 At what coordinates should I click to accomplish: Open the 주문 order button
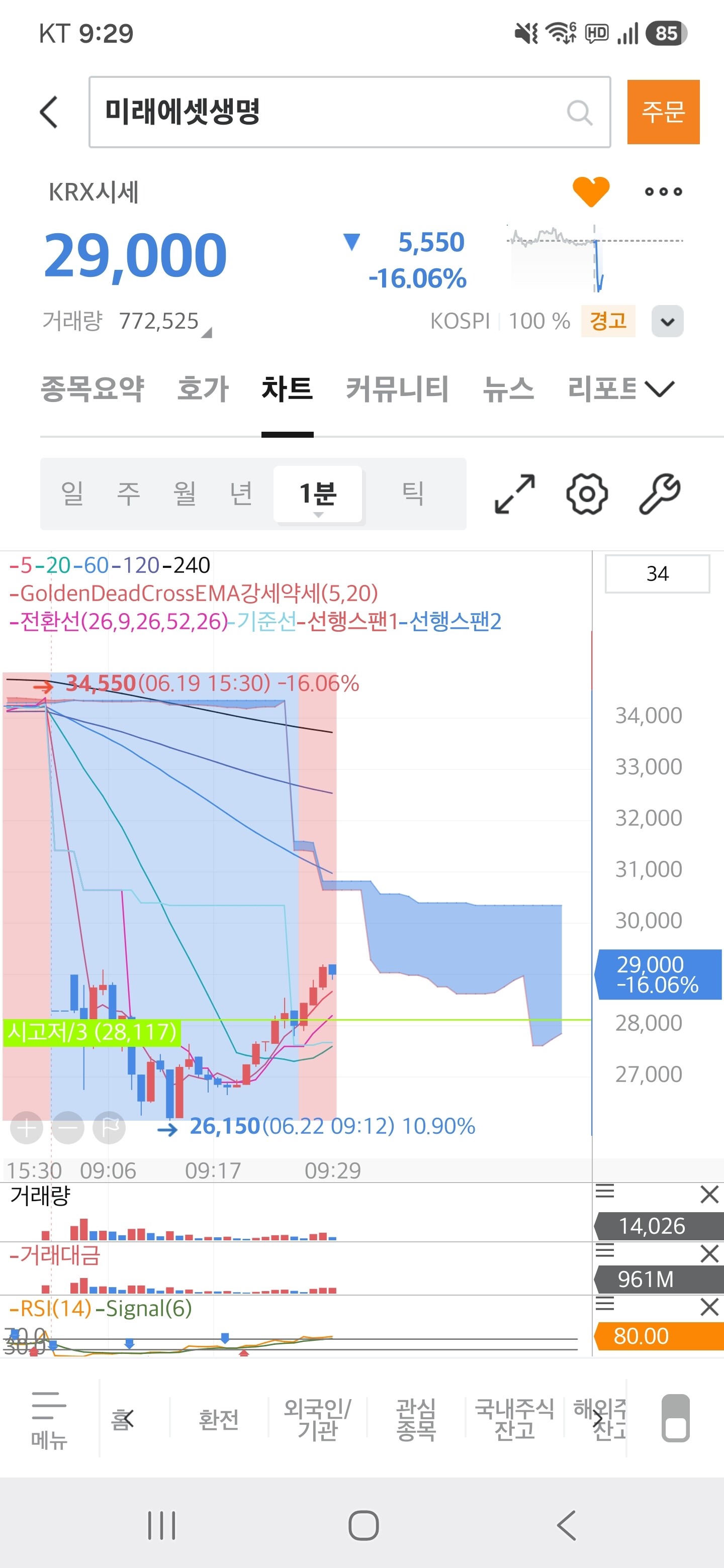(663, 112)
